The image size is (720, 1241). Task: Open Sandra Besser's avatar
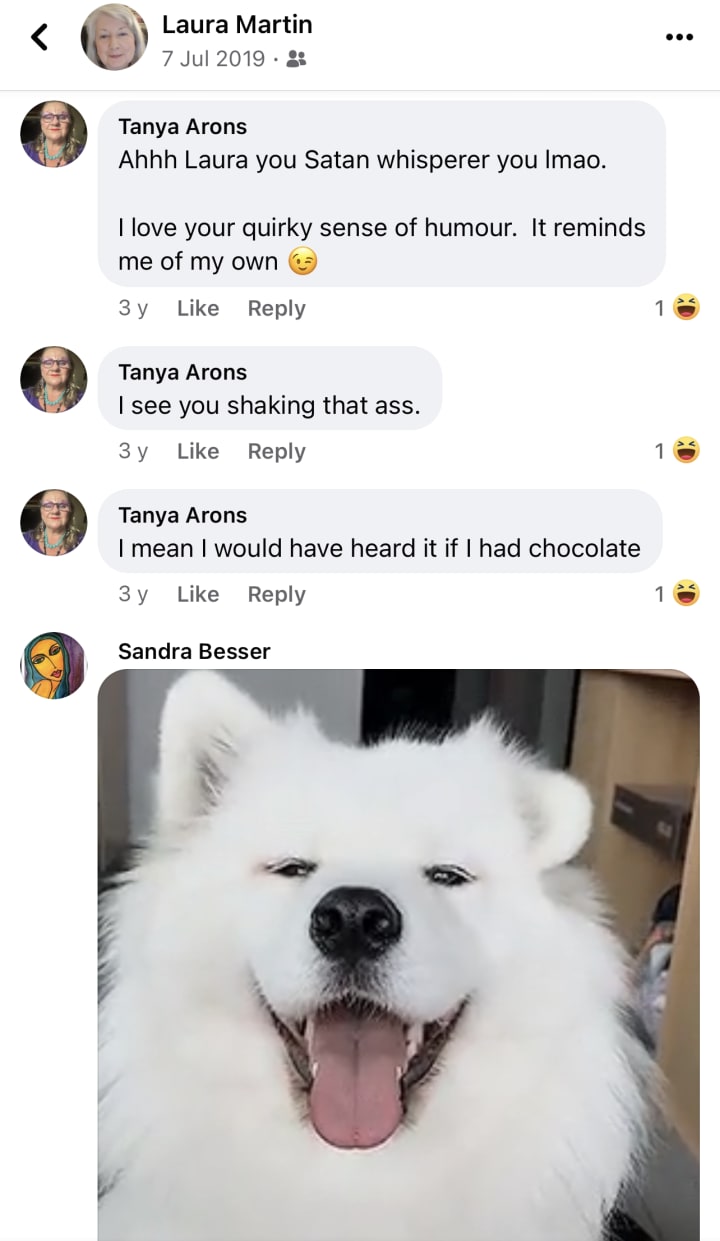53,665
